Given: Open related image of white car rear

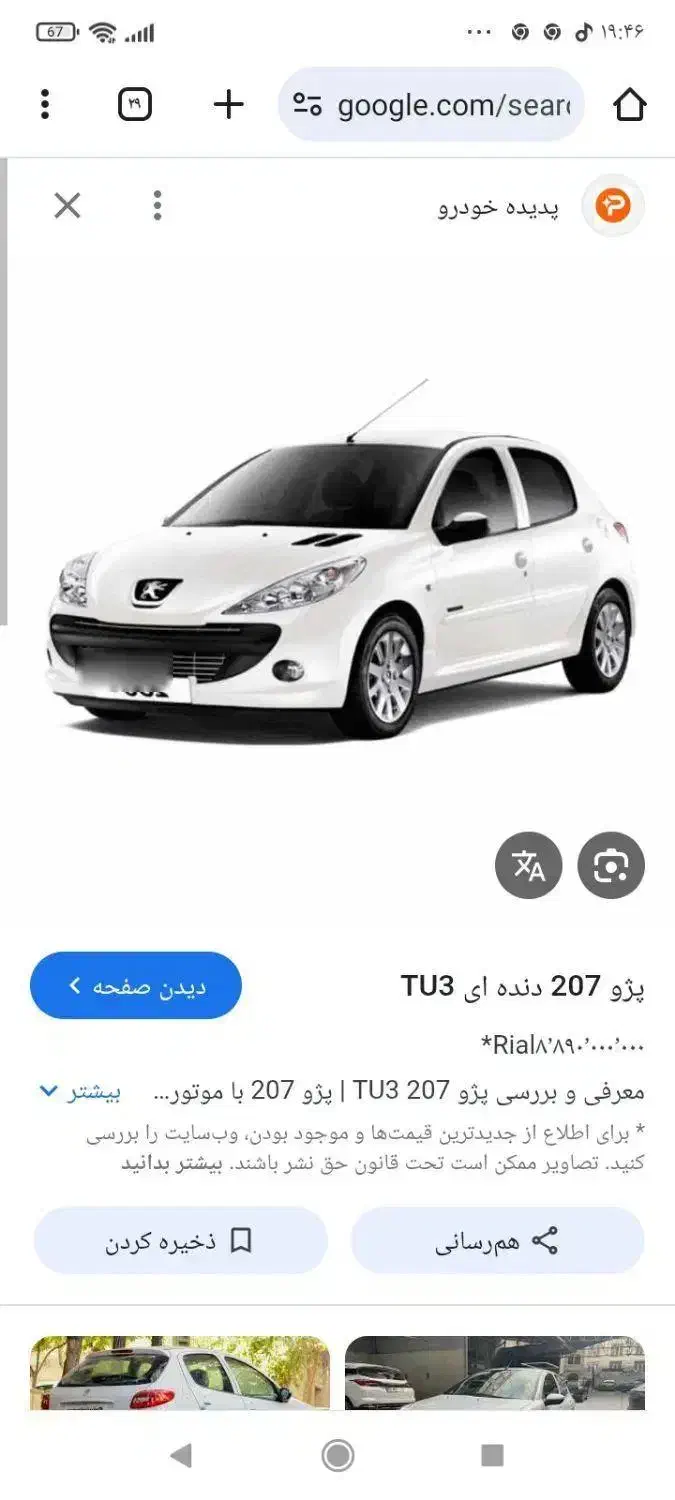Looking at the screenshot, I should (180, 1373).
